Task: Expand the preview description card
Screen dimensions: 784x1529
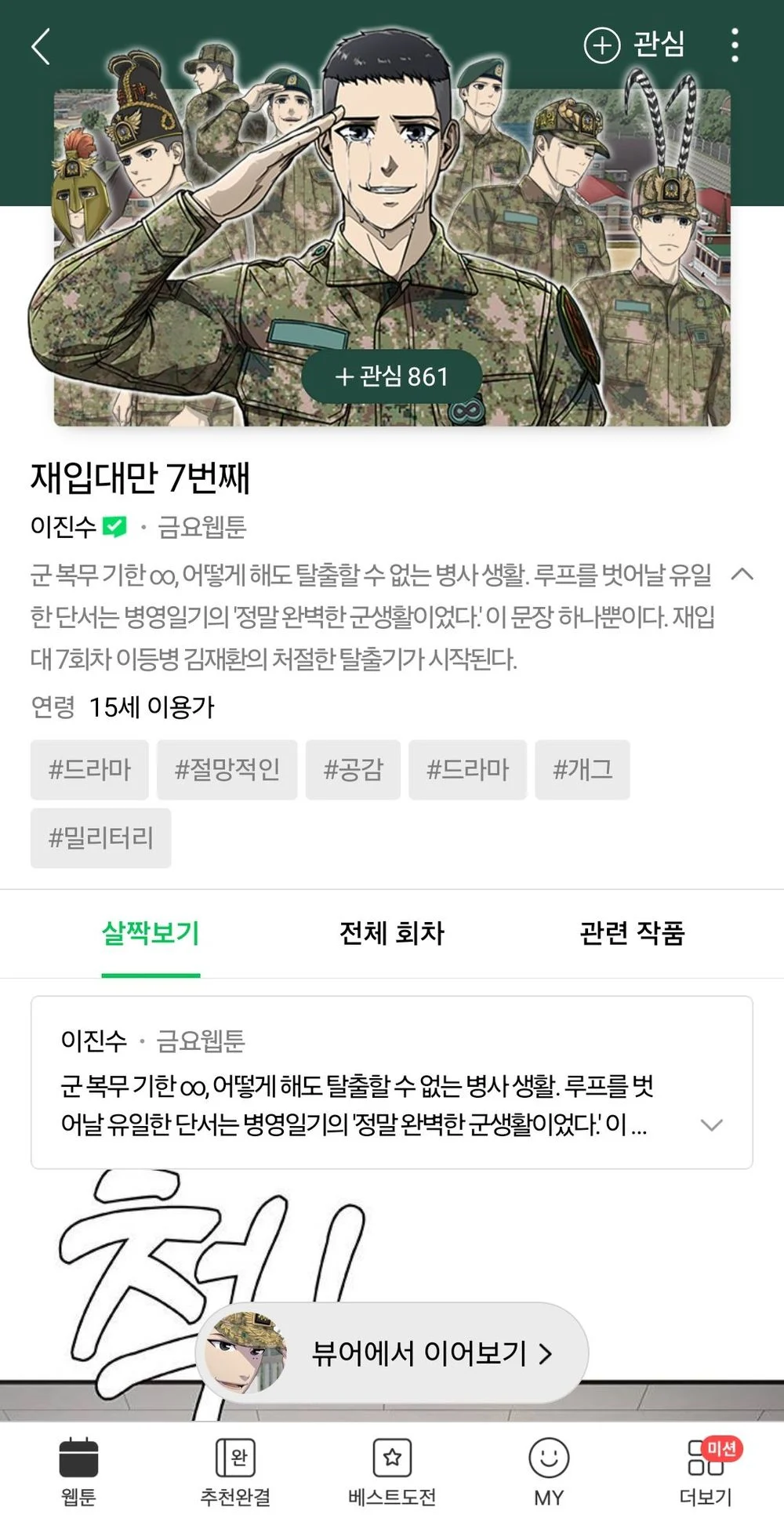Action: click(x=711, y=1125)
